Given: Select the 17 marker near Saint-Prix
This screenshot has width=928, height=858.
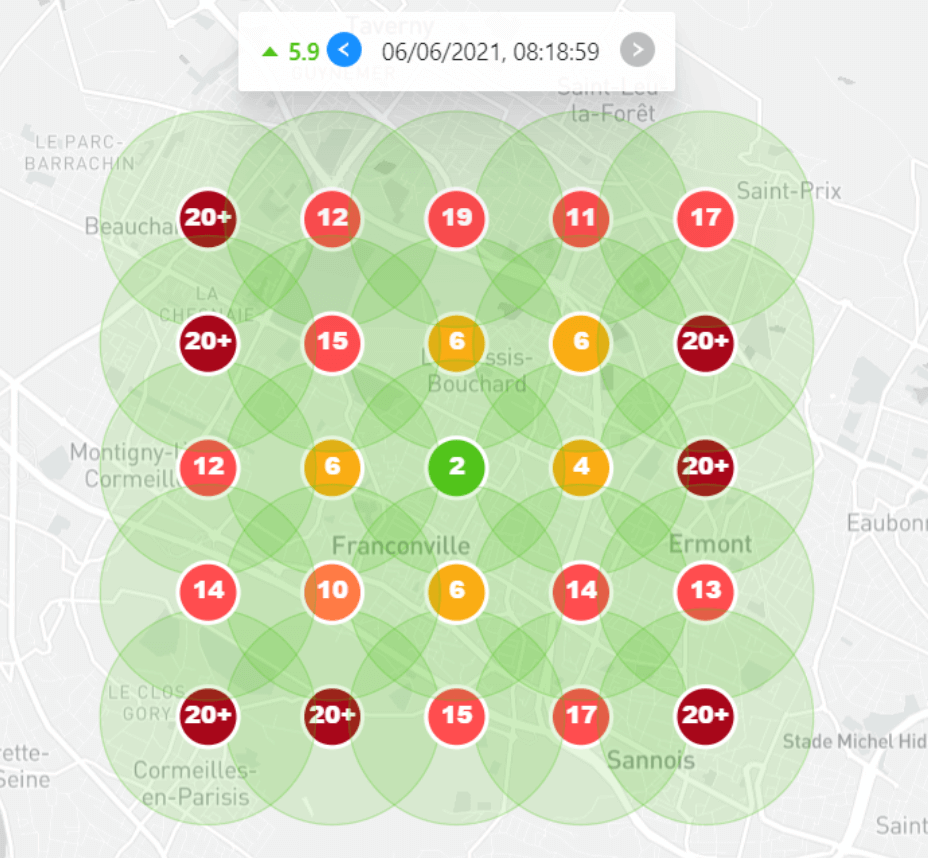Looking at the screenshot, I should coord(706,218).
